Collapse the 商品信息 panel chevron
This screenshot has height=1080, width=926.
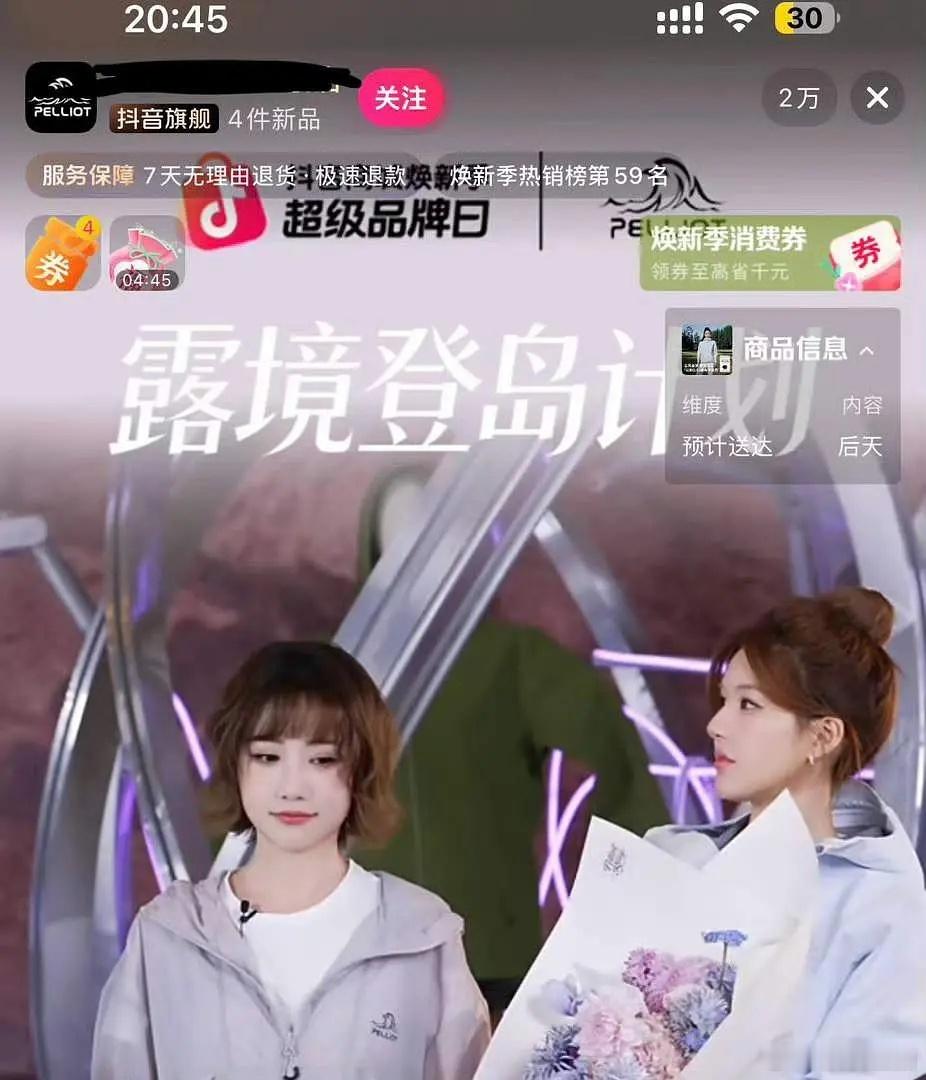coord(866,351)
